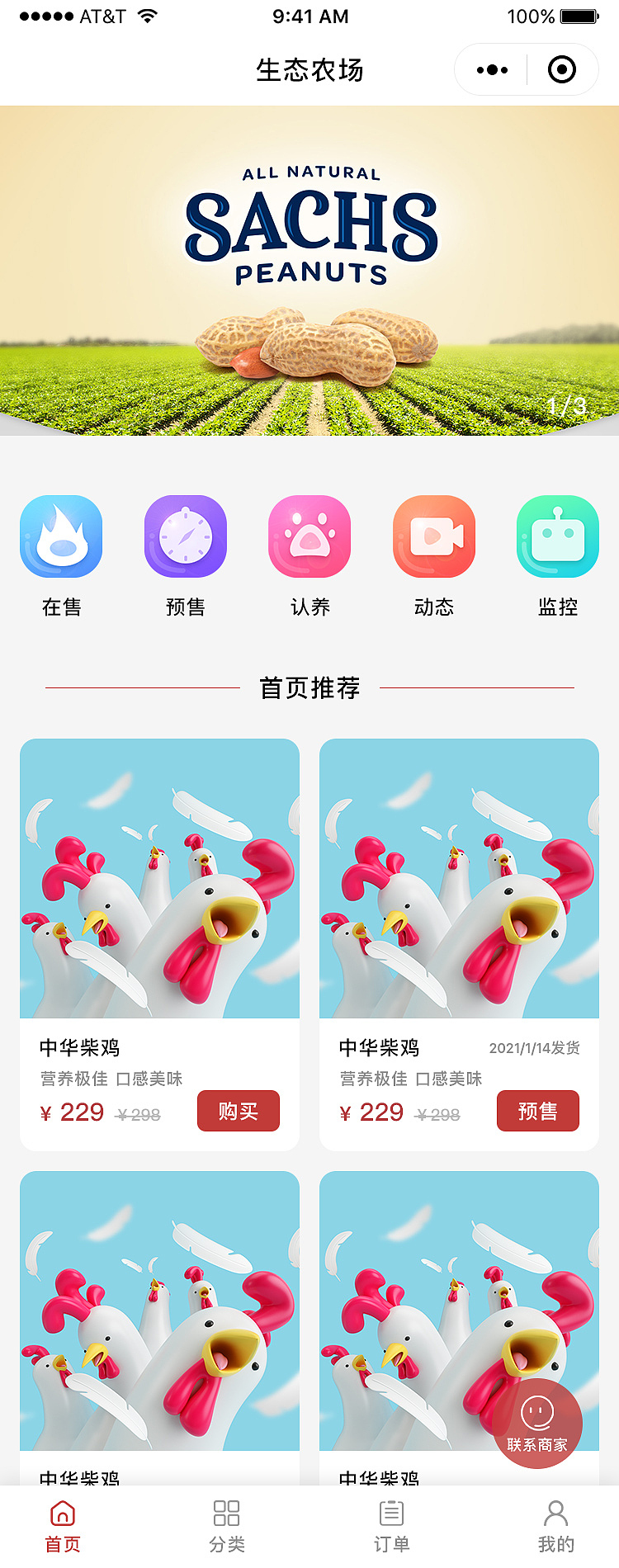Open the 在售 (on sale) section icon
Viewport: 619px width, 1568px height.
tap(61, 535)
